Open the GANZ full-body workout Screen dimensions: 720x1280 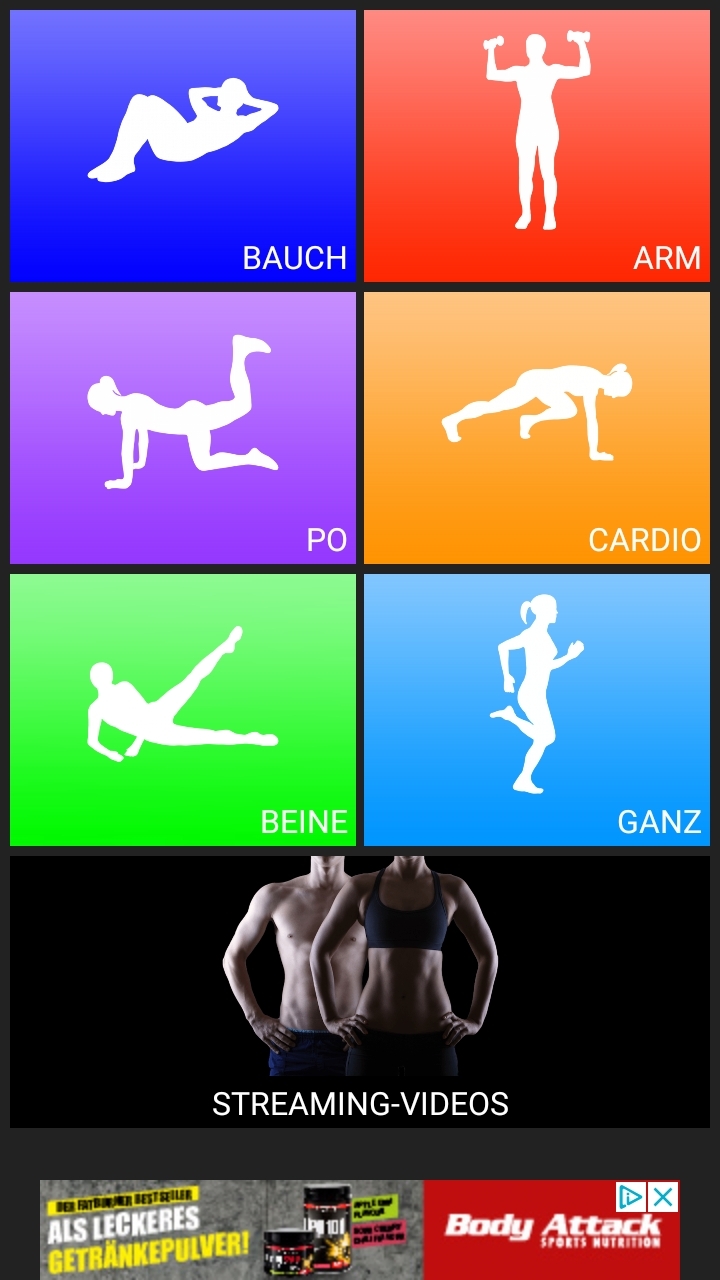[x=537, y=710]
